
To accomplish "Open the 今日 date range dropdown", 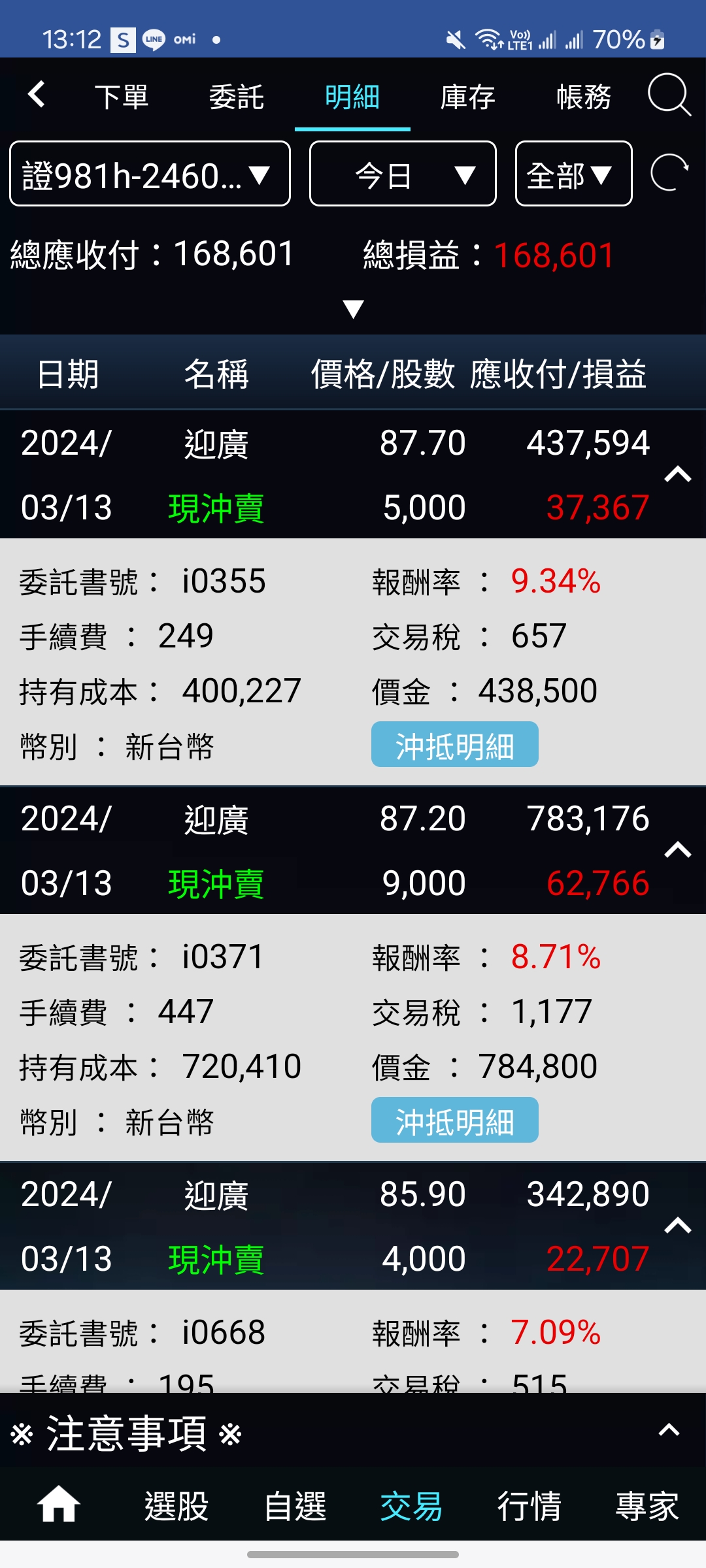I will [x=403, y=175].
